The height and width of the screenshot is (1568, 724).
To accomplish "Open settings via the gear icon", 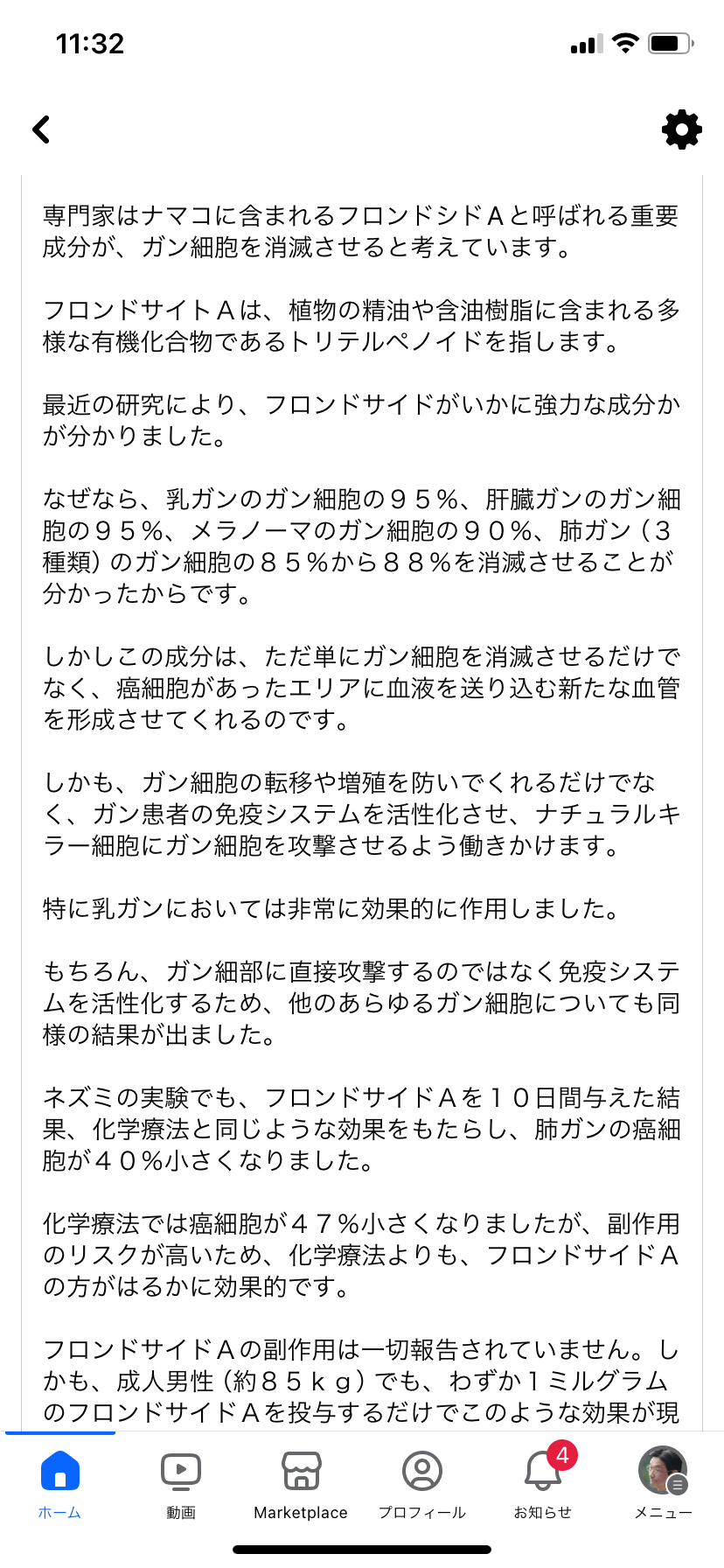I will [681, 129].
